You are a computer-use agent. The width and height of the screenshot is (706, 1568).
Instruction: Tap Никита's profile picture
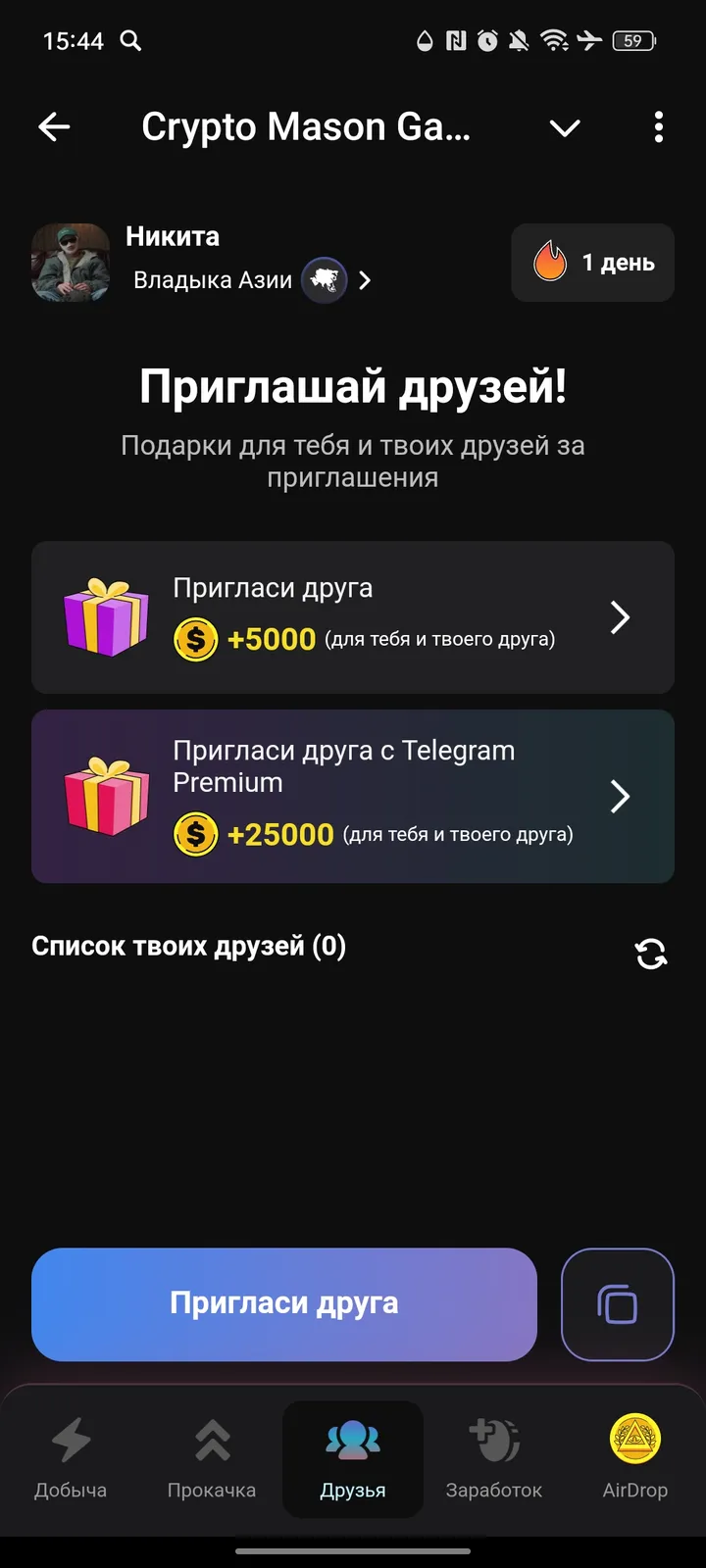pyautogui.click(x=70, y=263)
